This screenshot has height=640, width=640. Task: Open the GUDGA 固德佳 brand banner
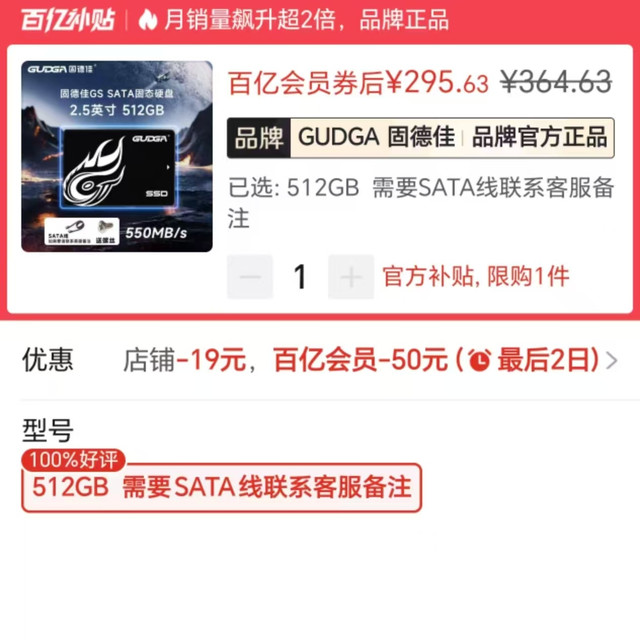421,138
